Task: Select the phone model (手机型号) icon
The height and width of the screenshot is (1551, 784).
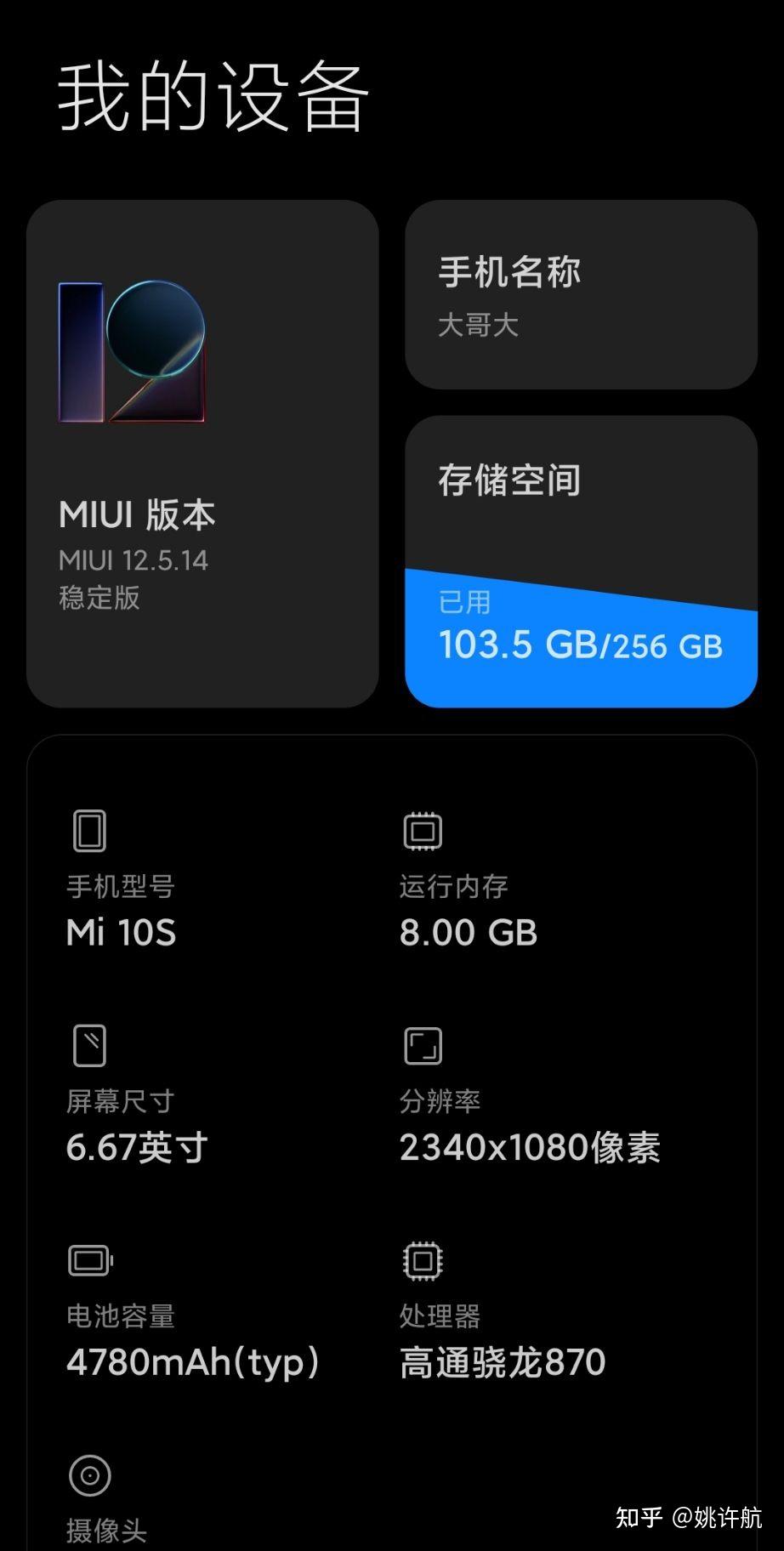Action: (88, 831)
